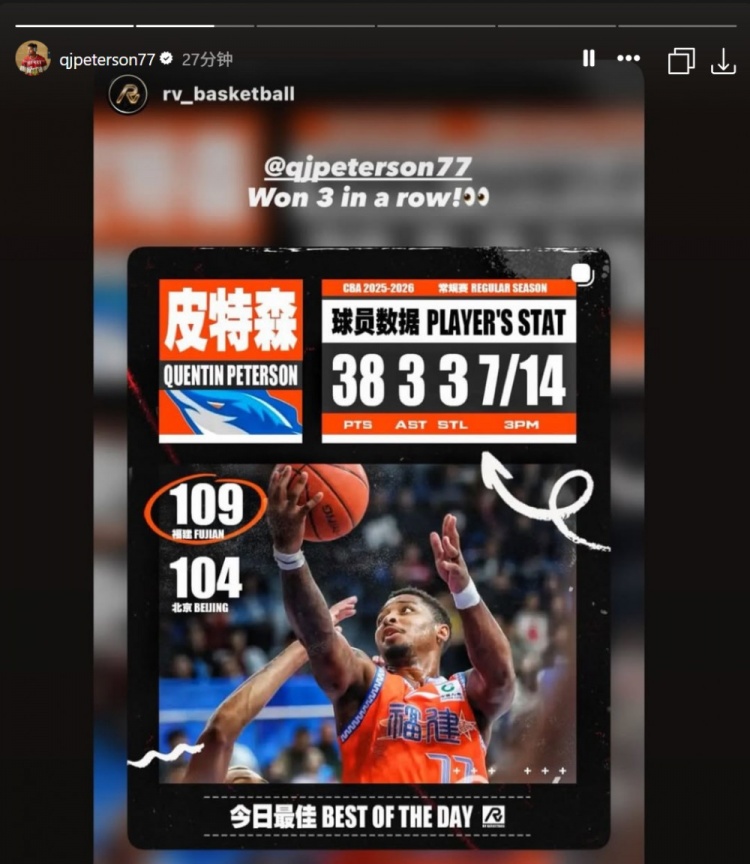
Task: Open qjpeterson77's profile from the username
Action: 107,59
